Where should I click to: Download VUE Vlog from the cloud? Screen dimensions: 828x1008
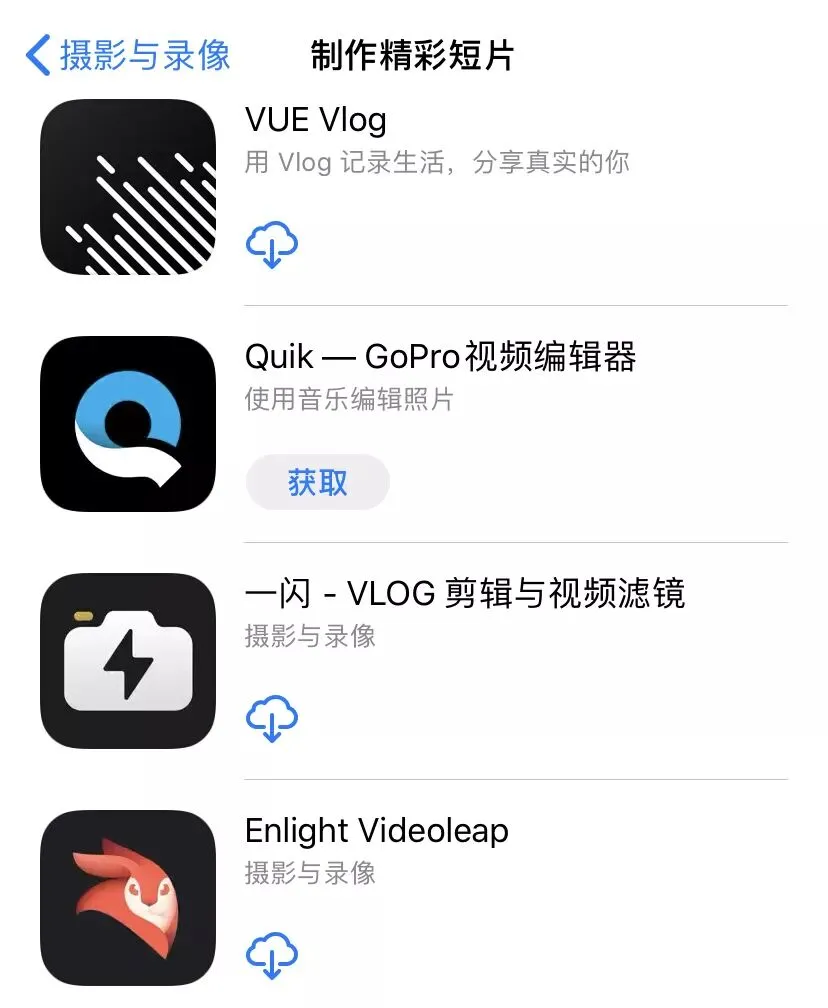click(x=272, y=245)
